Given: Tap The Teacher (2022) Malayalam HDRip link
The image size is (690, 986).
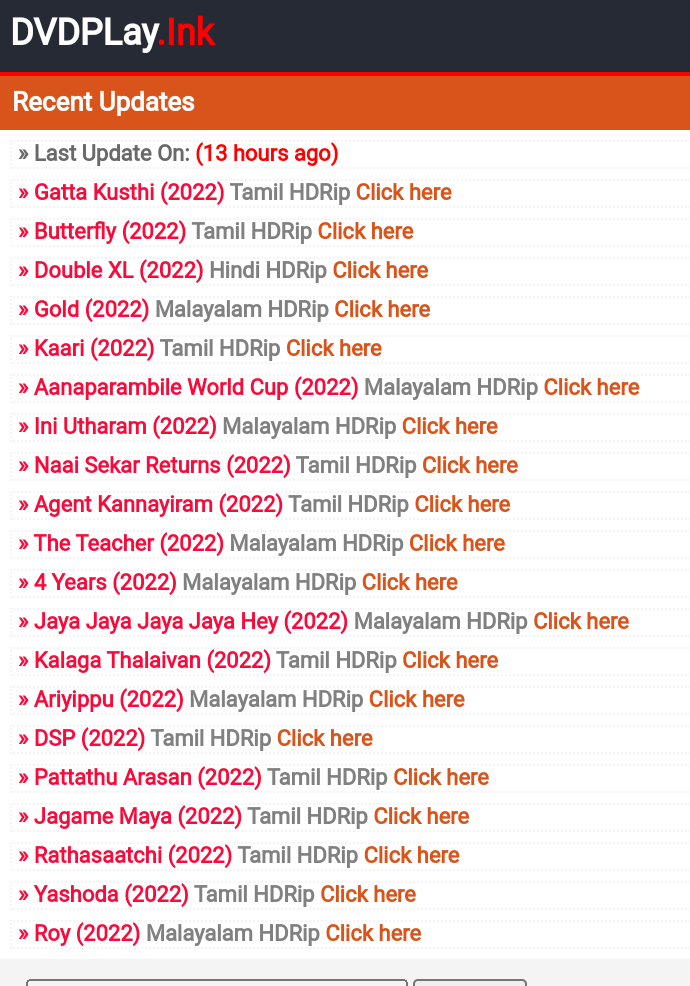Looking at the screenshot, I should coord(269,543).
